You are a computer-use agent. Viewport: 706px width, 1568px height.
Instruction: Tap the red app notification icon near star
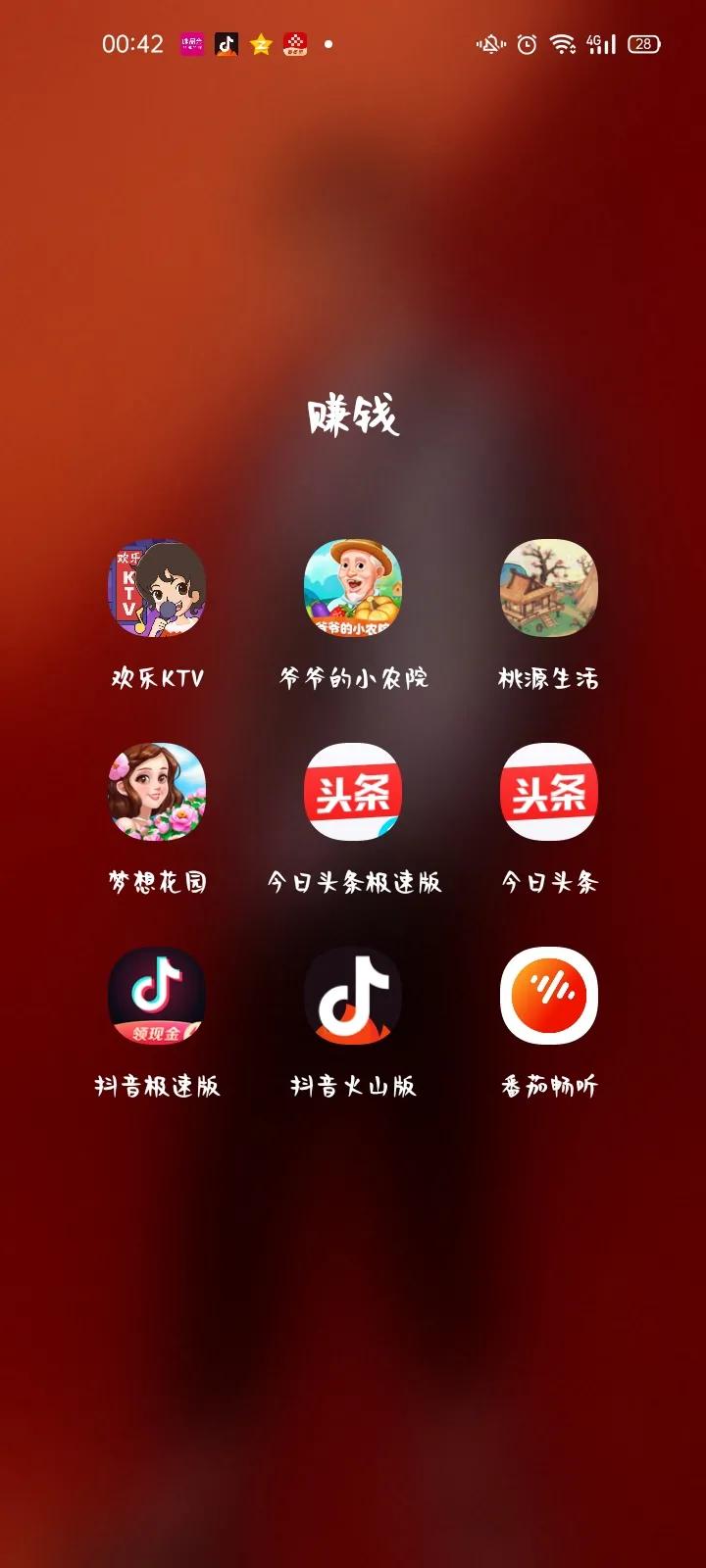(x=294, y=44)
